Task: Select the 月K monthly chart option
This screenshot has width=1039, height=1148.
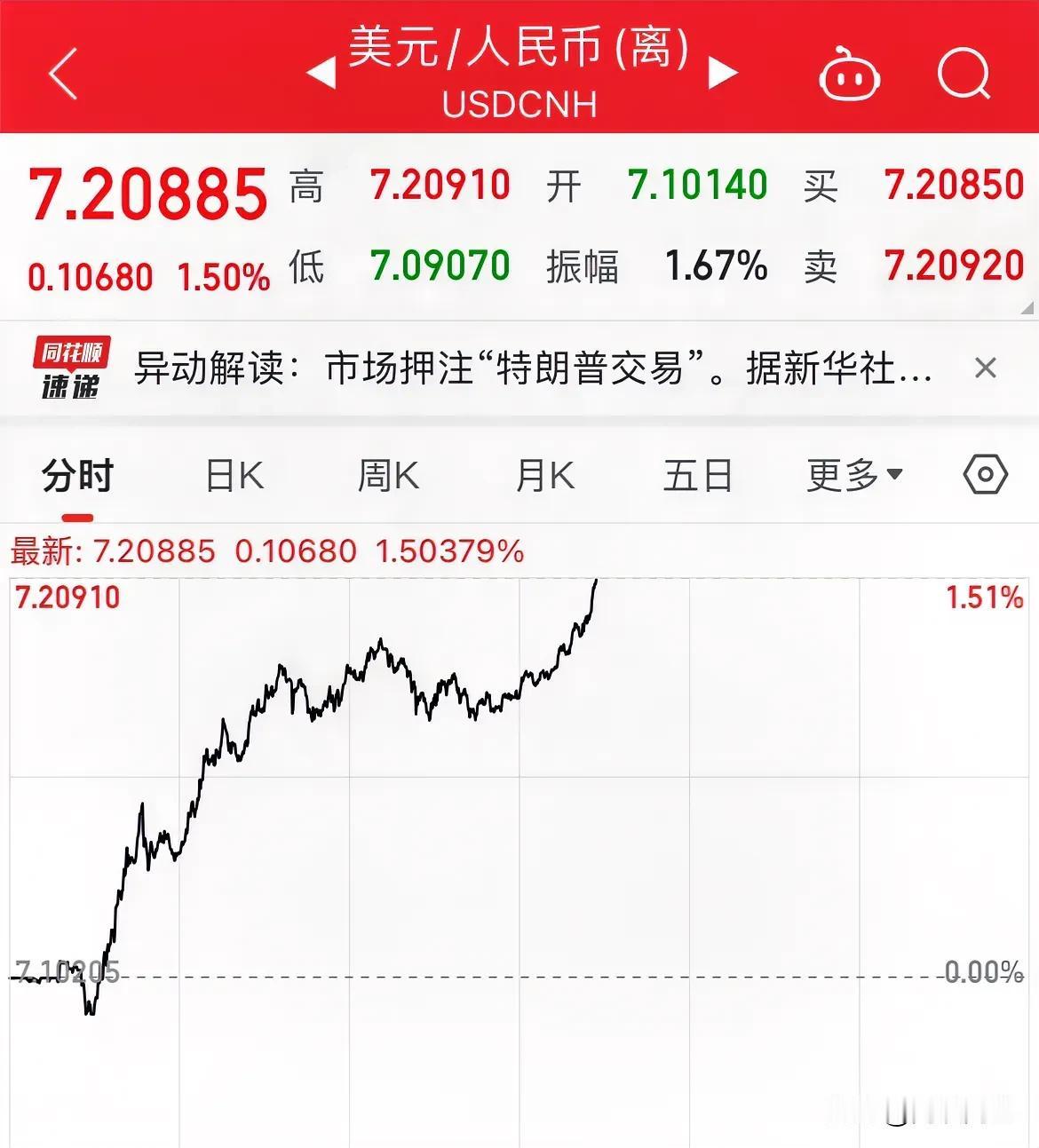Action: click(544, 475)
